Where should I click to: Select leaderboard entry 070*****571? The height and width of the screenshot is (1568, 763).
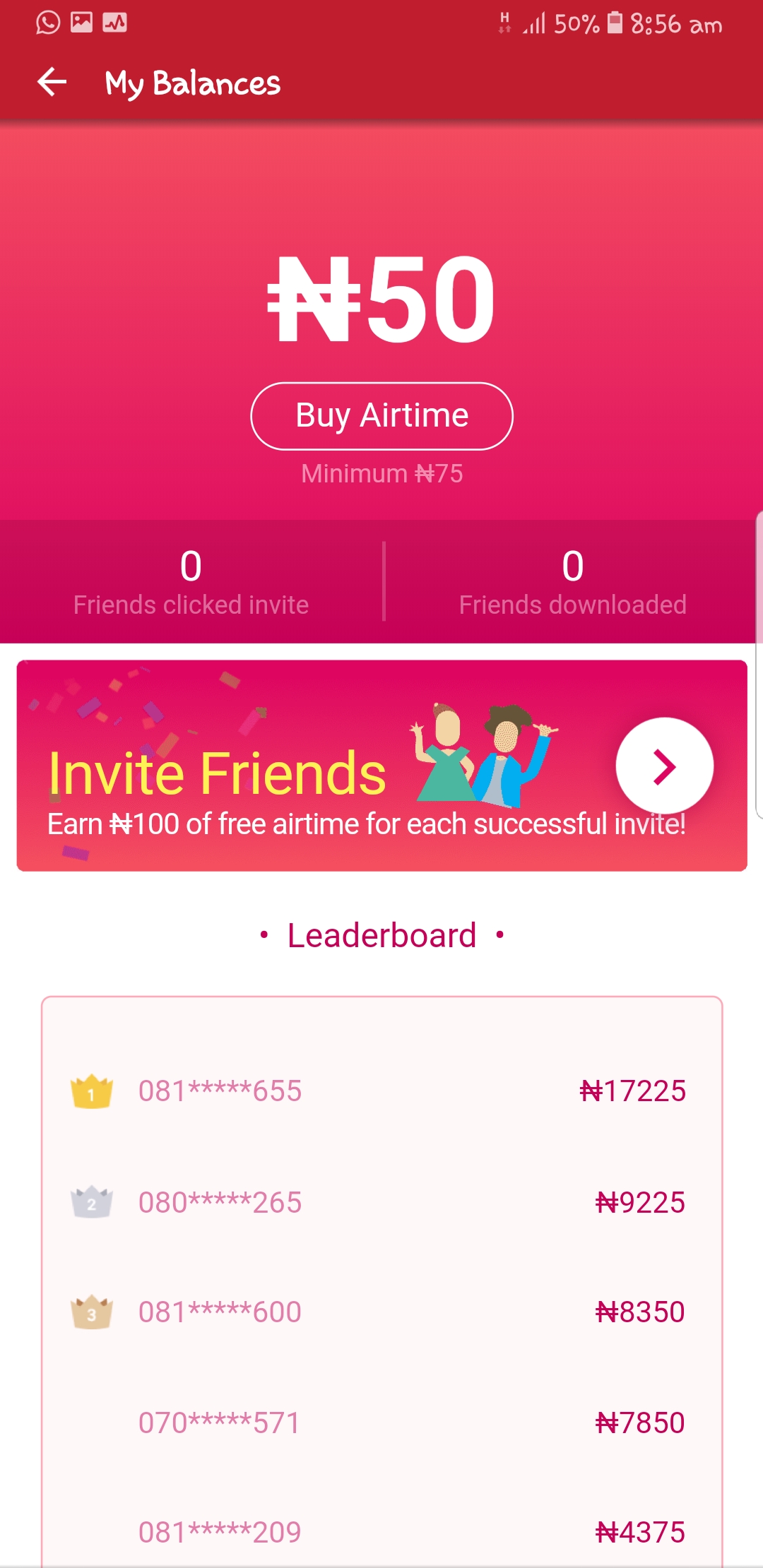click(x=219, y=1422)
